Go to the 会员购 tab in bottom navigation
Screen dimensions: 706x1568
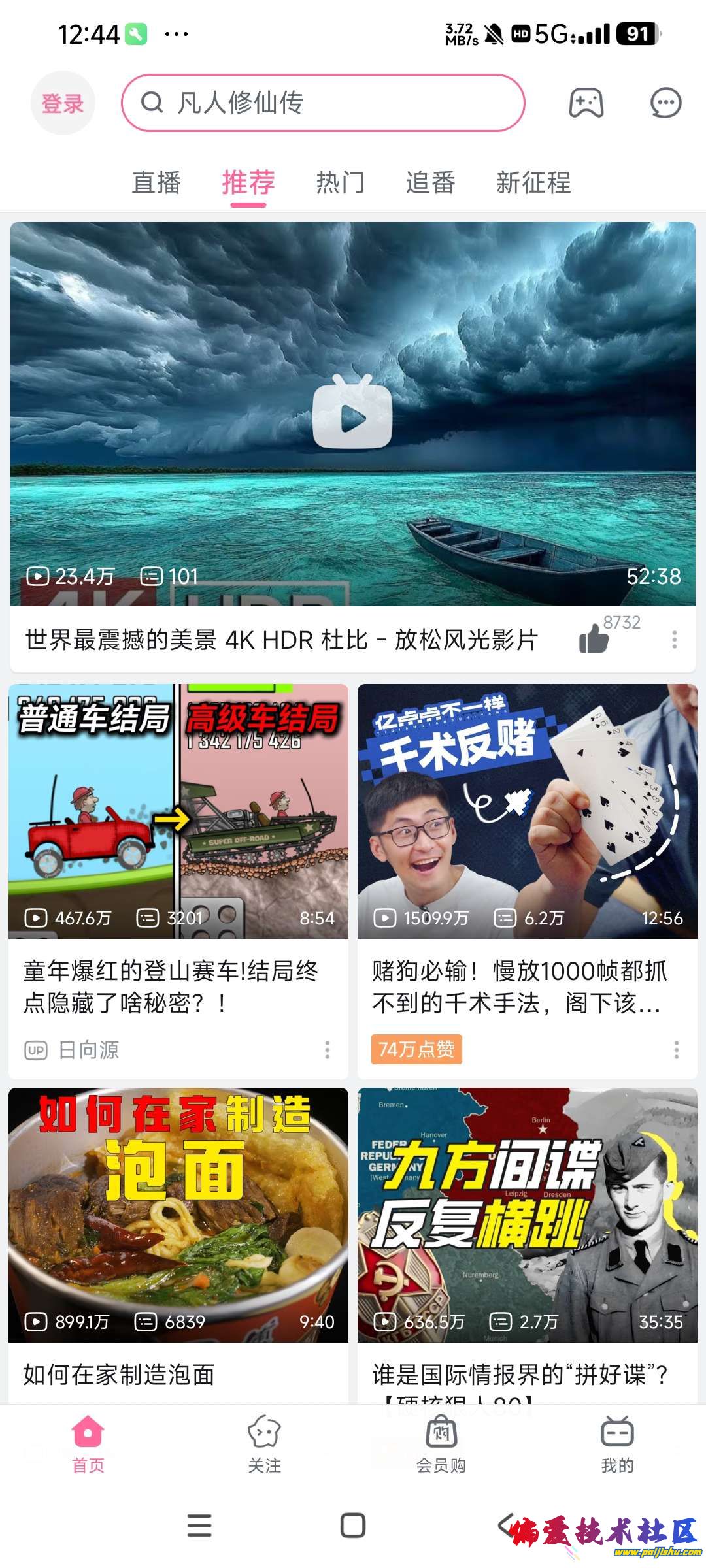point(441,1445)
